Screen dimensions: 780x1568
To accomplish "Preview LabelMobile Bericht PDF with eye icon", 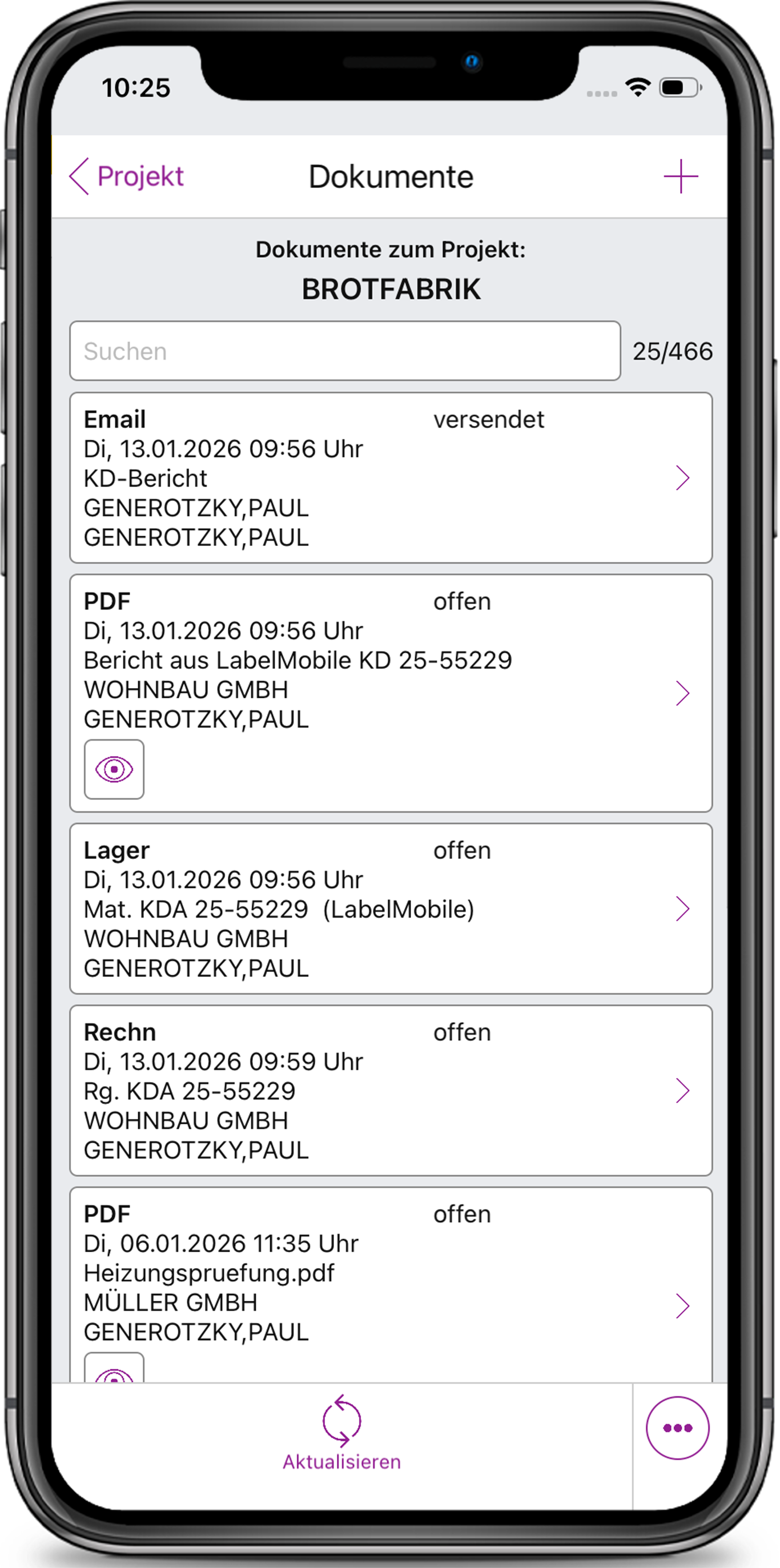I will [x=114, y=769].
